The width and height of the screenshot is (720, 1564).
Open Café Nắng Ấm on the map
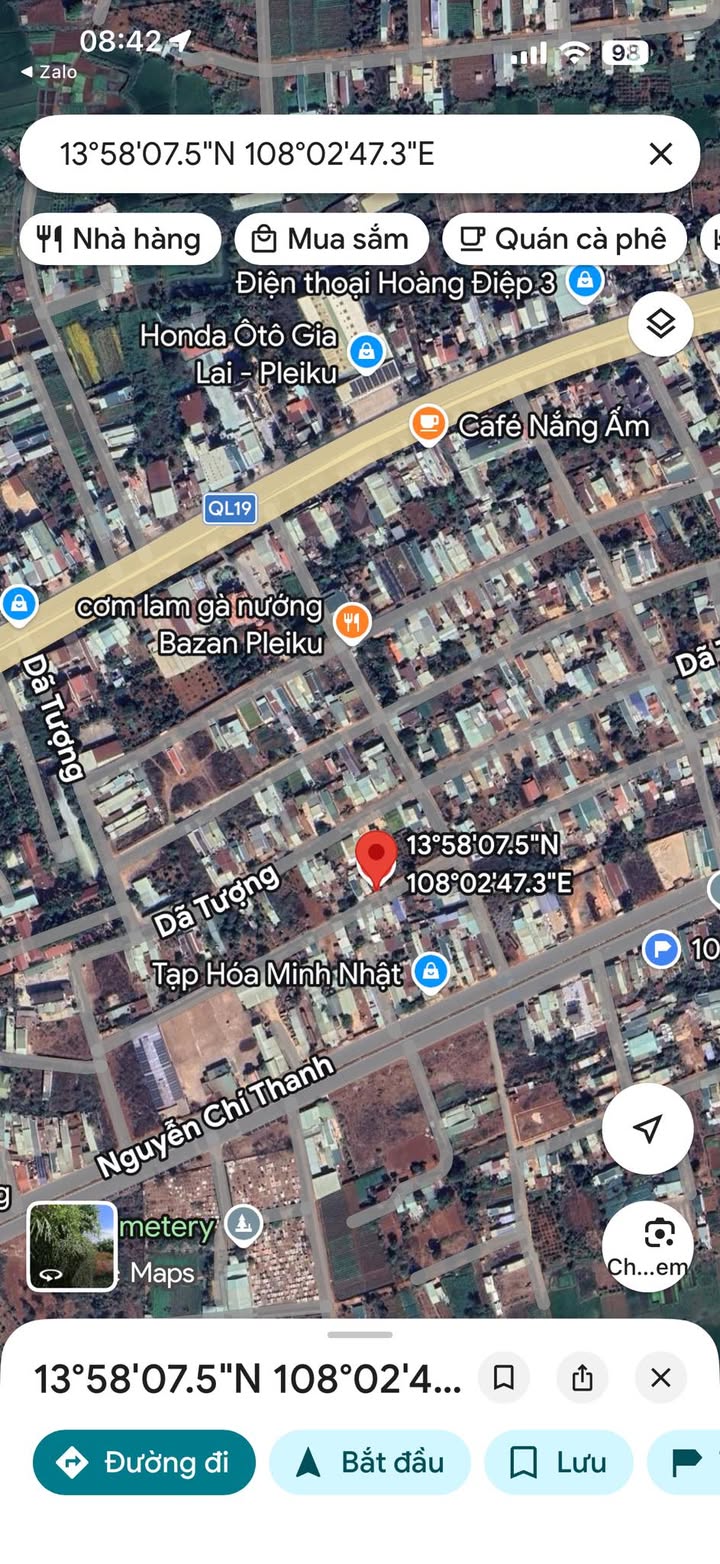click(x=429, y=425)
